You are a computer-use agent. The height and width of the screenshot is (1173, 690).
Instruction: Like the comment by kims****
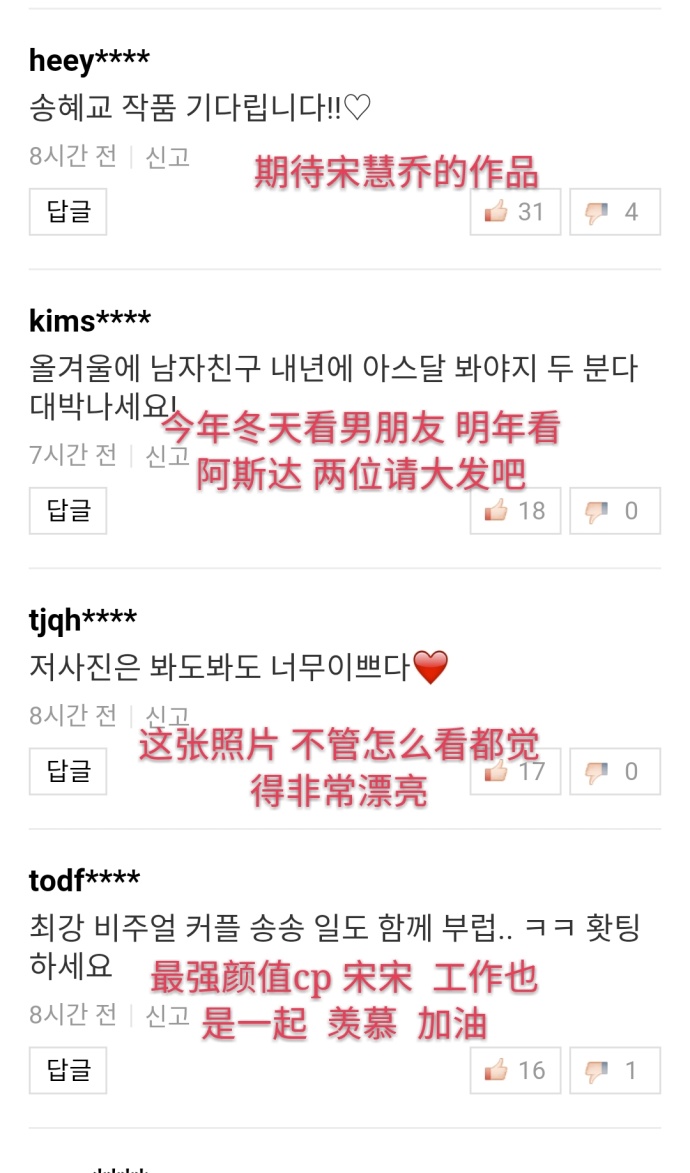pyautogui.click(x=515, y=511)
